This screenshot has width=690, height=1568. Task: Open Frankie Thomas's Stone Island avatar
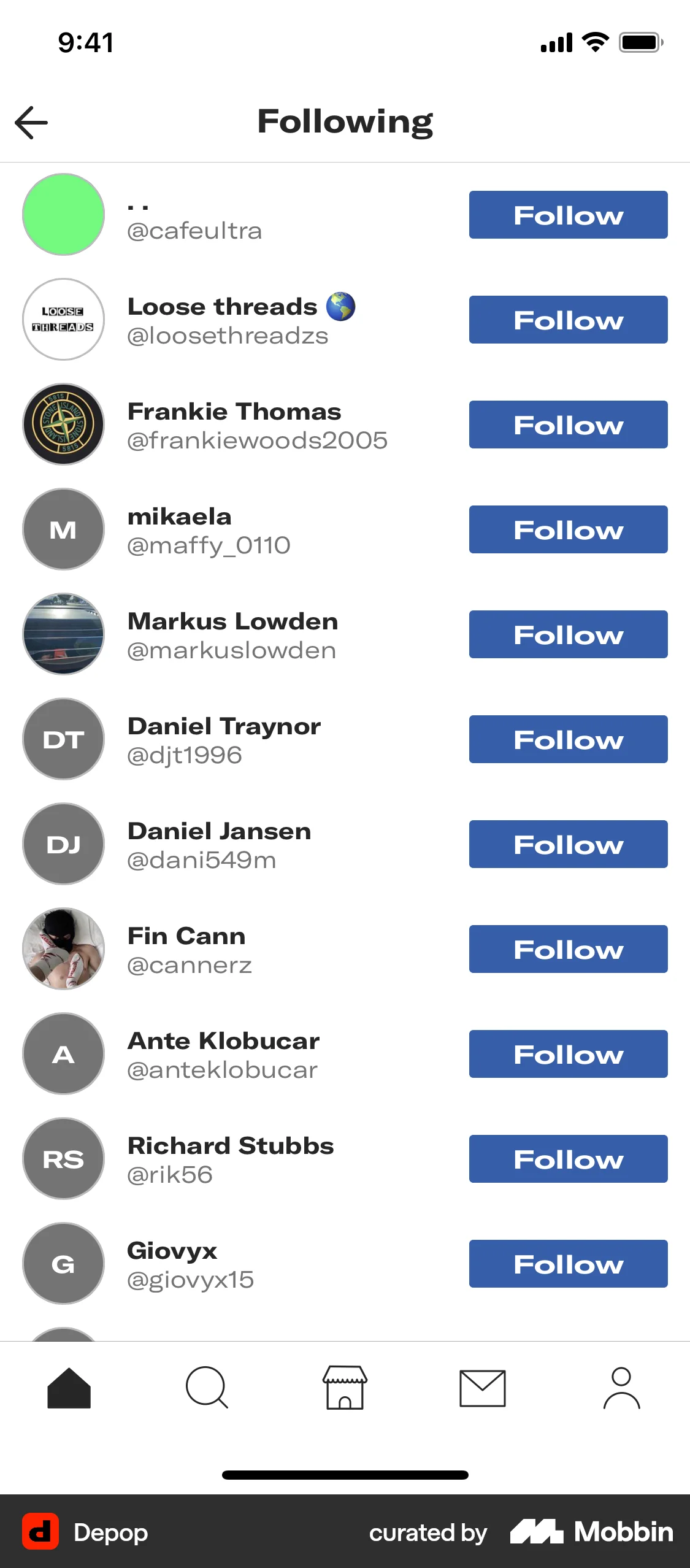click(x=63, y=424)
